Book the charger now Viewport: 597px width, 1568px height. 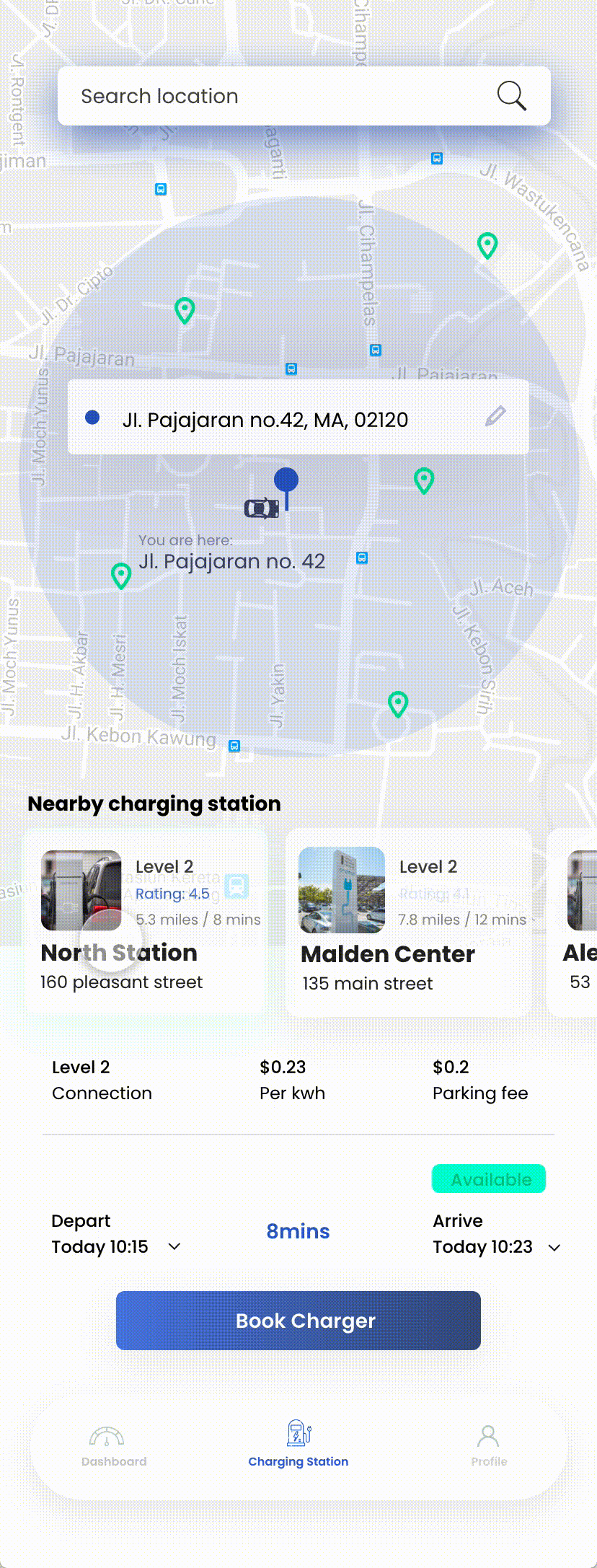point(298,1321)
